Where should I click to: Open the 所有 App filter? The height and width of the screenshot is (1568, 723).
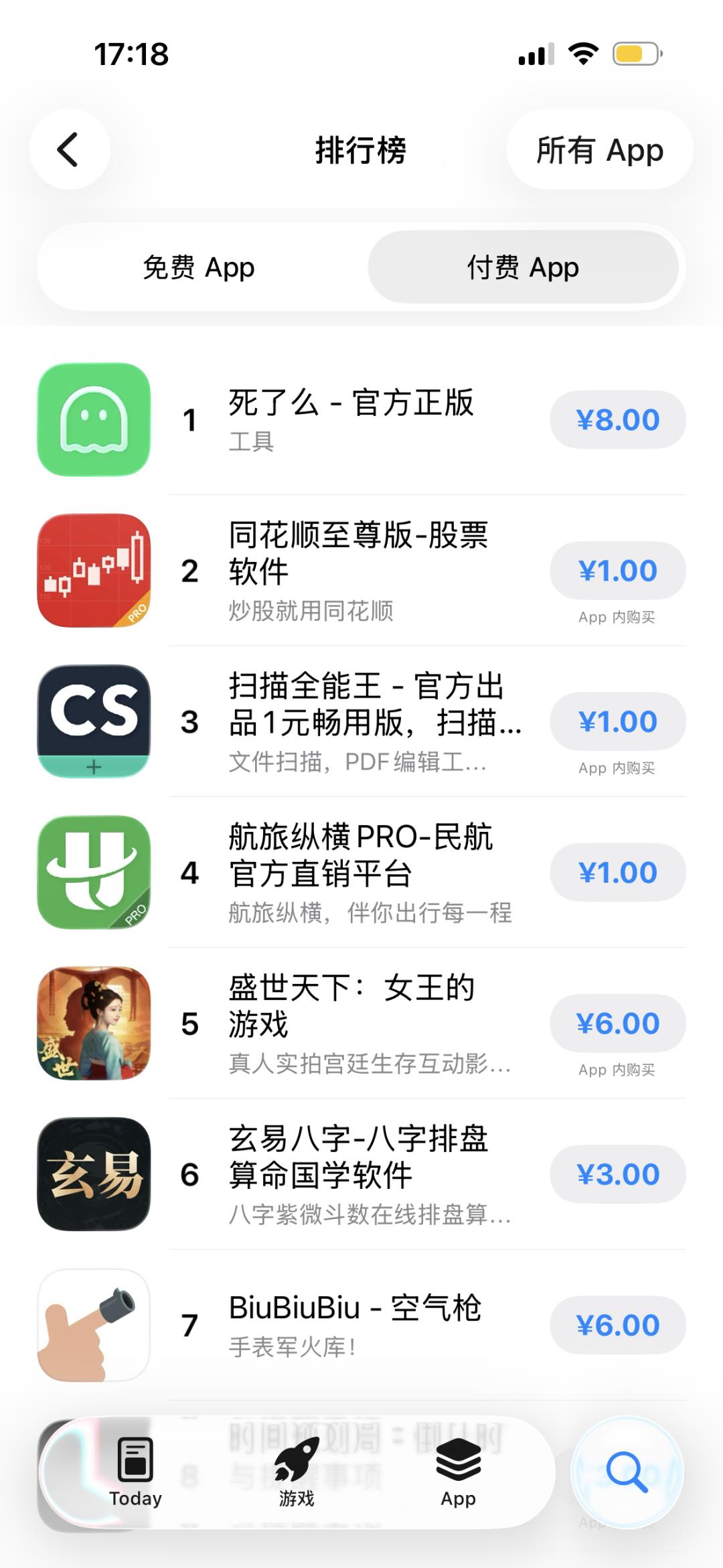pyautogui.click(x=599, y=149)
